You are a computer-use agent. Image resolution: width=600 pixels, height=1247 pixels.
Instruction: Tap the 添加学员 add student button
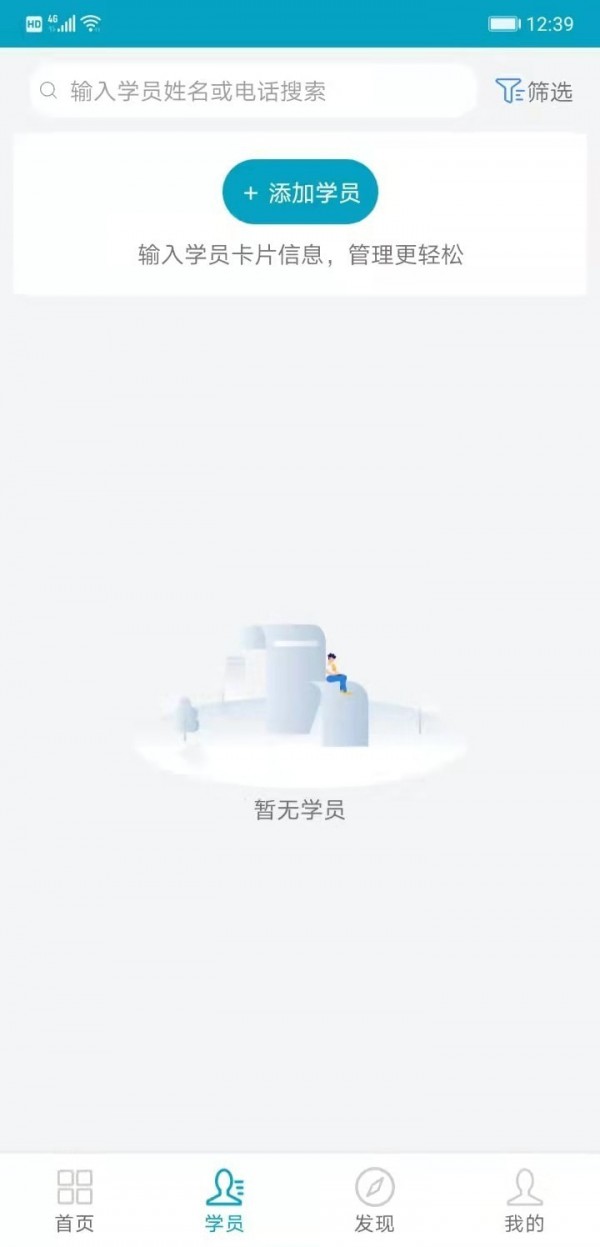[300, 192]
